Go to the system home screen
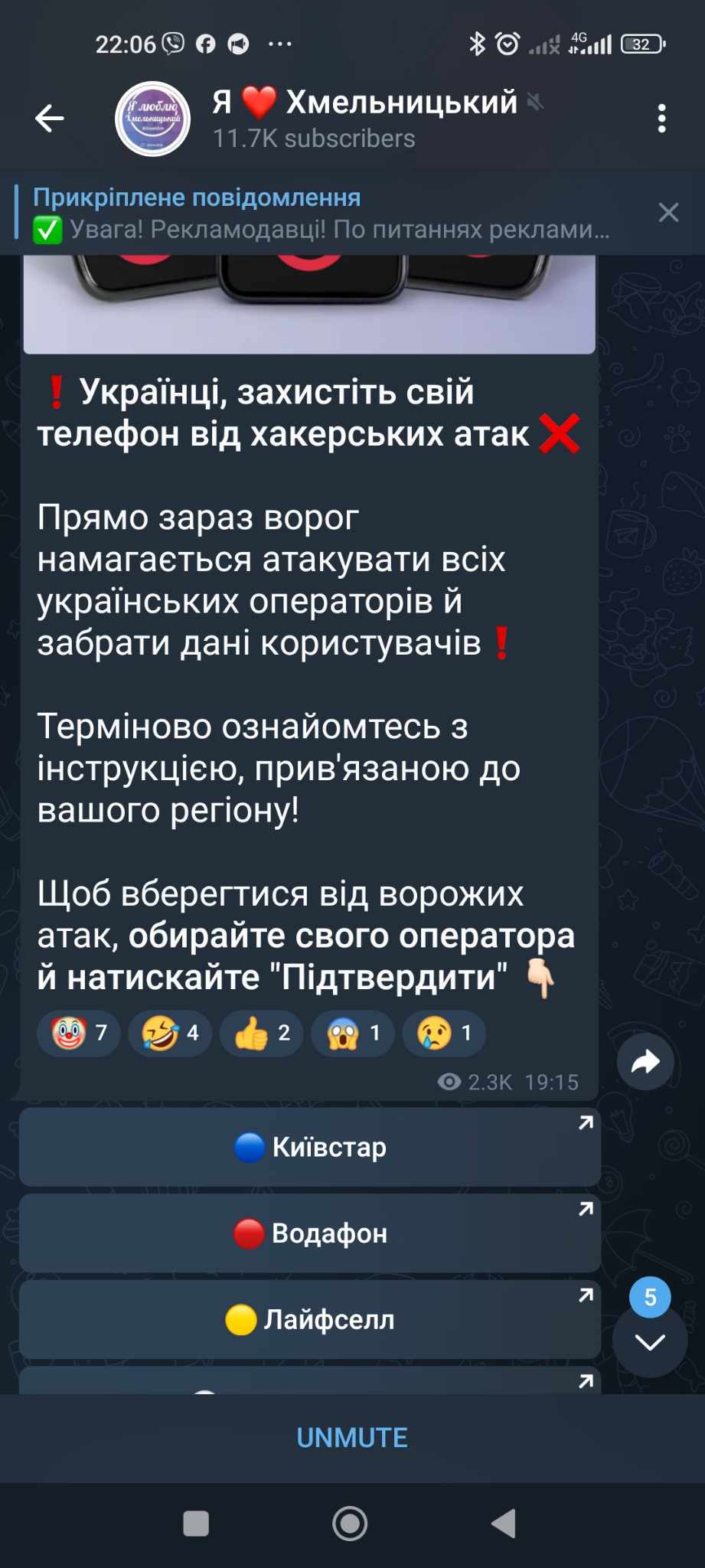The height and width of the screenshot is (1568, 705). (350, 1524)
